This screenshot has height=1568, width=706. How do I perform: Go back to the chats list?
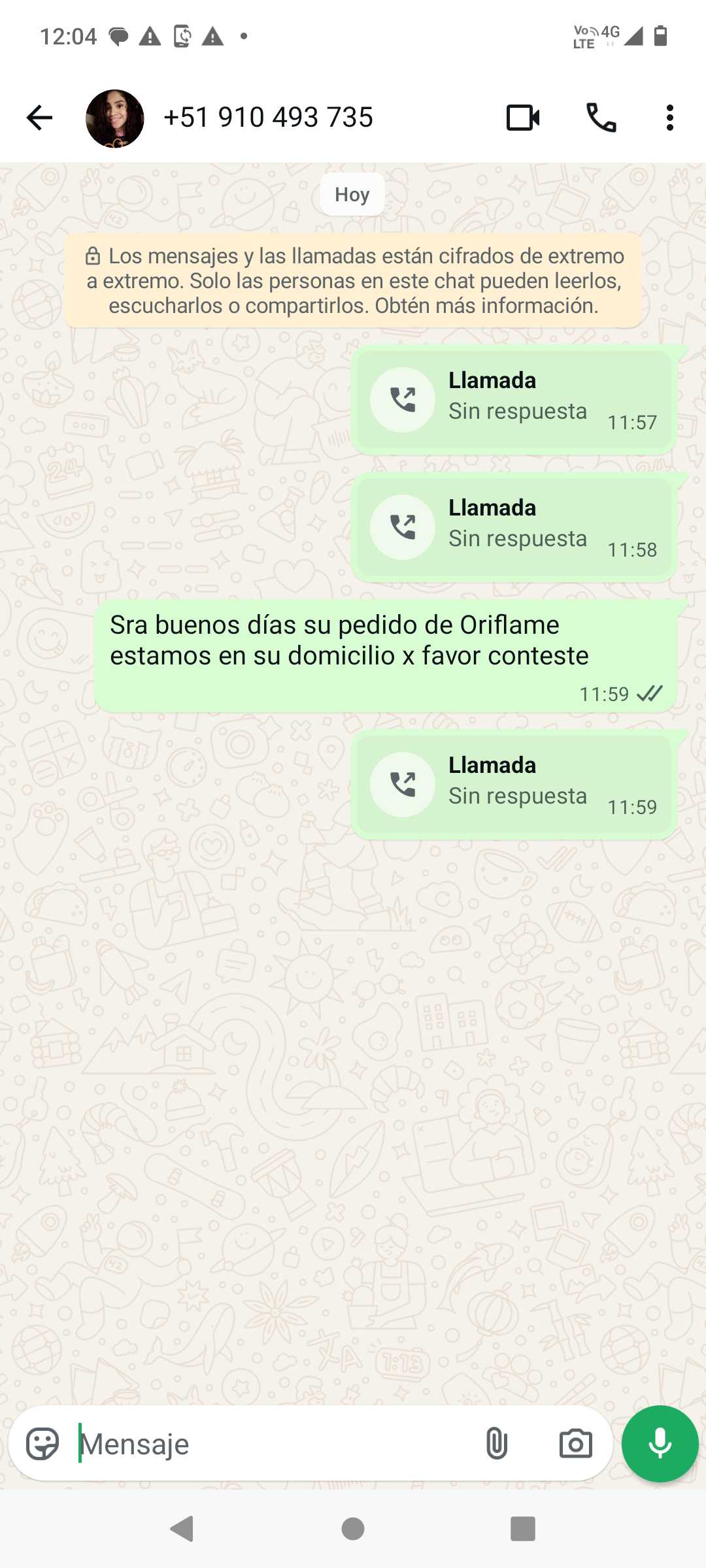(39, 118)
